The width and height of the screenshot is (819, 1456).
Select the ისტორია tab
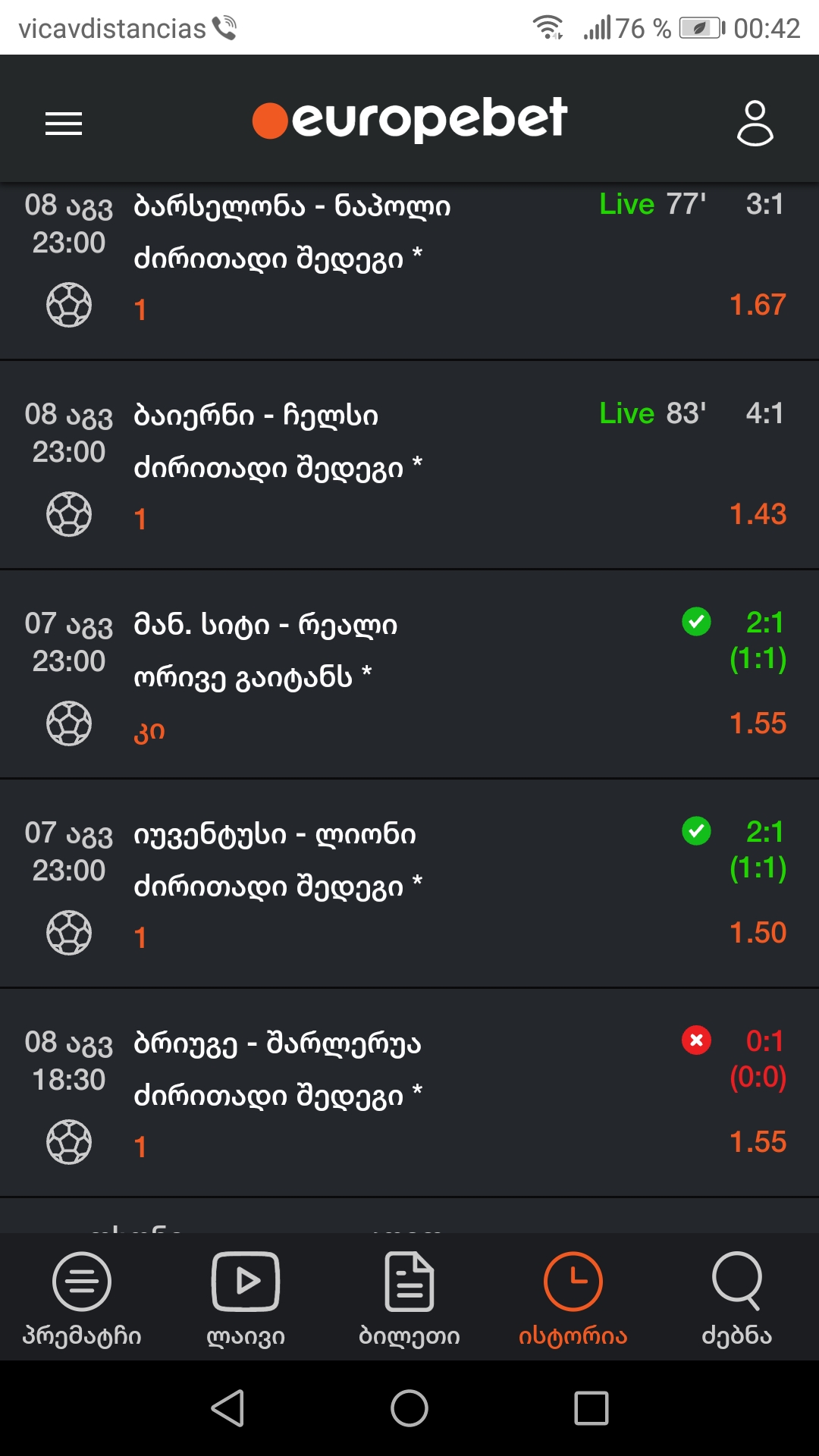coord(573,1298)
